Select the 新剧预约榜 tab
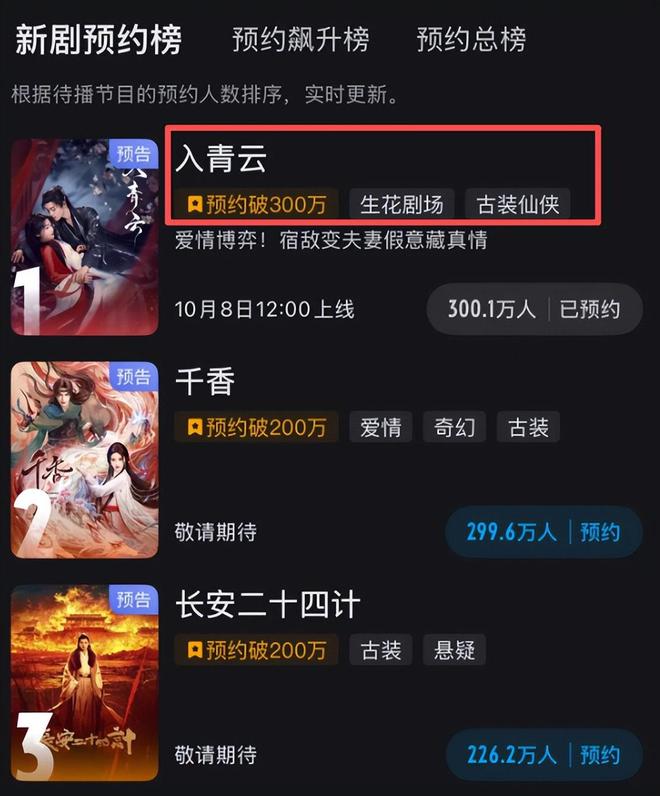The height and width of the screenshot is (796, 660). coord(98,40)
